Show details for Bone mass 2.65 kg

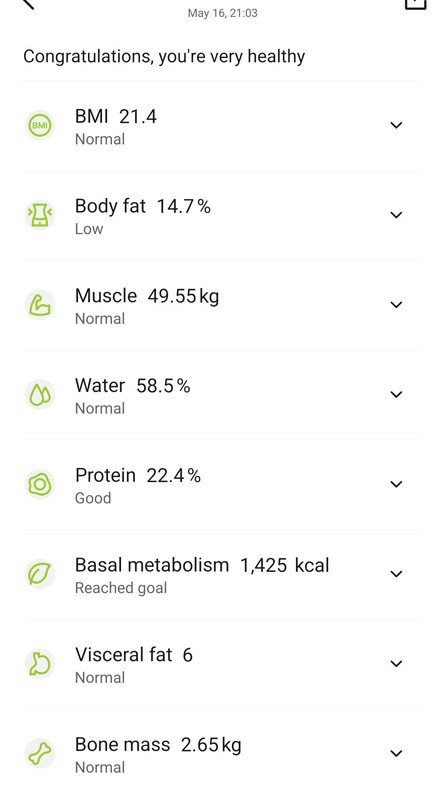coord(222,754)
